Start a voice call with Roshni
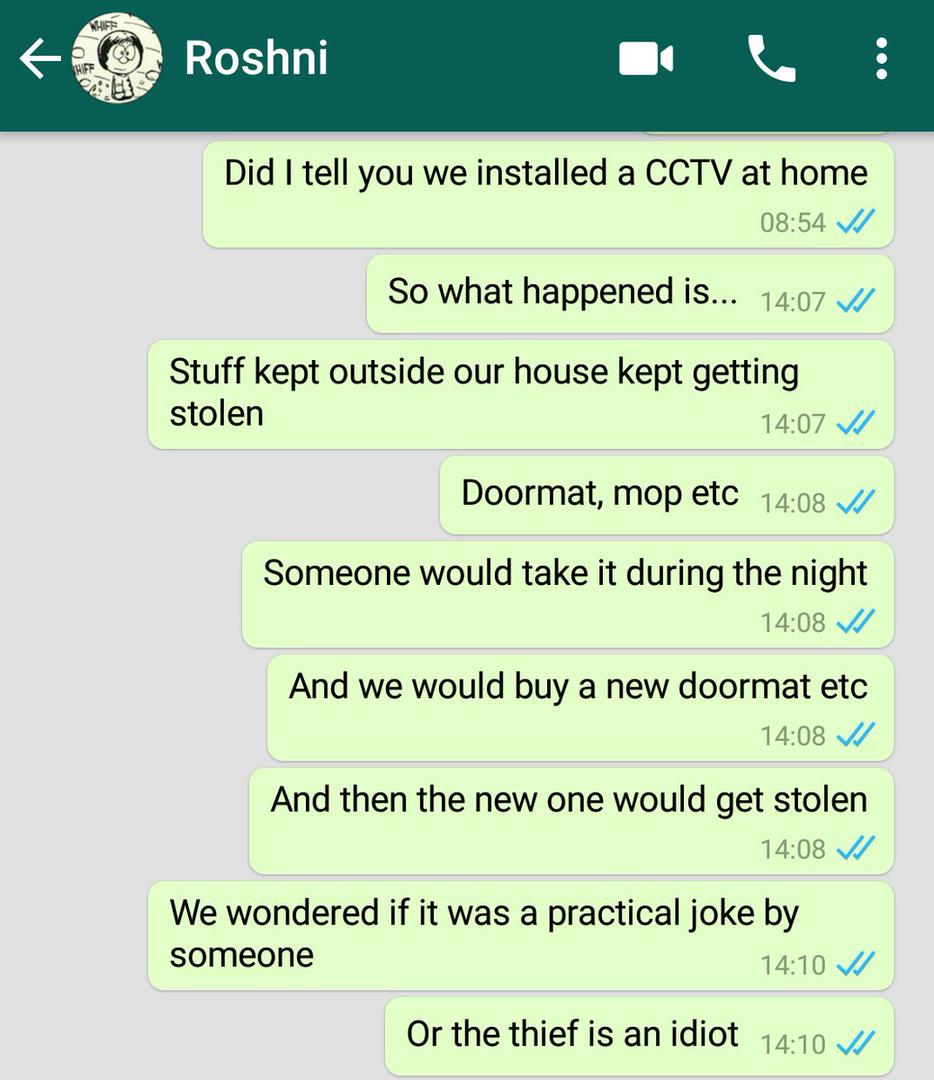 771,59
